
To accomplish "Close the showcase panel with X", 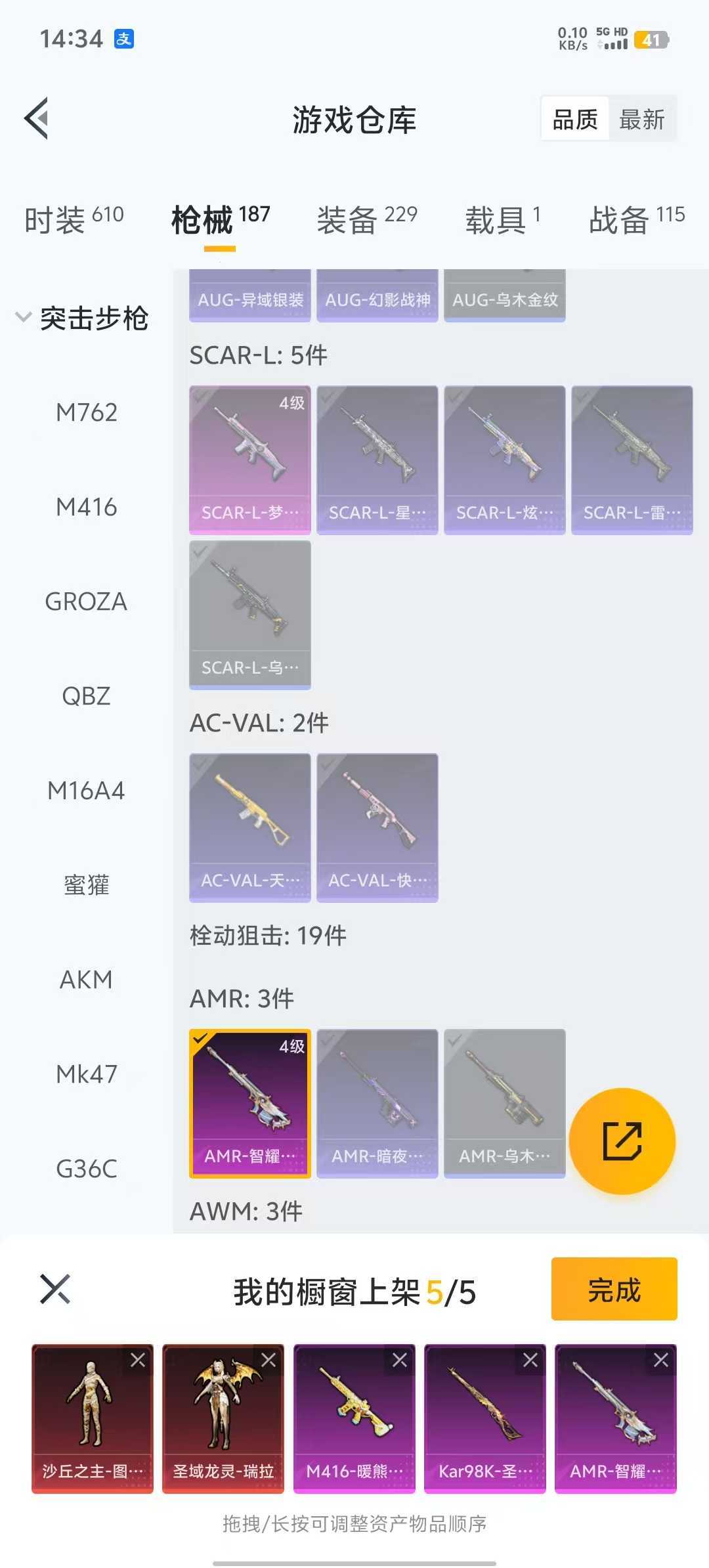I will point(55,1289).
